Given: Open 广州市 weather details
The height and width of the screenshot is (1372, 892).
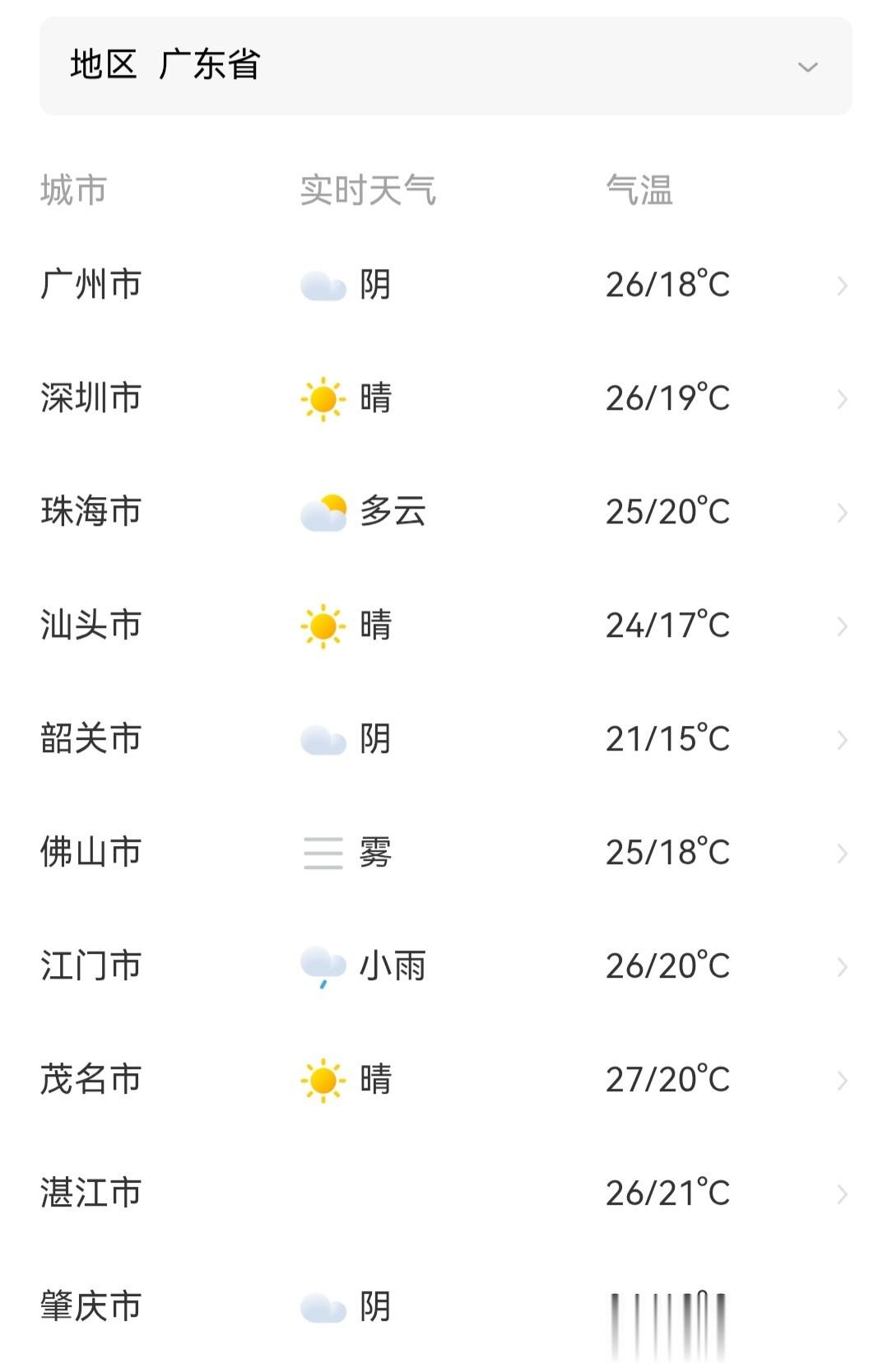Looking at the screenshot, I should click(445, 285).
